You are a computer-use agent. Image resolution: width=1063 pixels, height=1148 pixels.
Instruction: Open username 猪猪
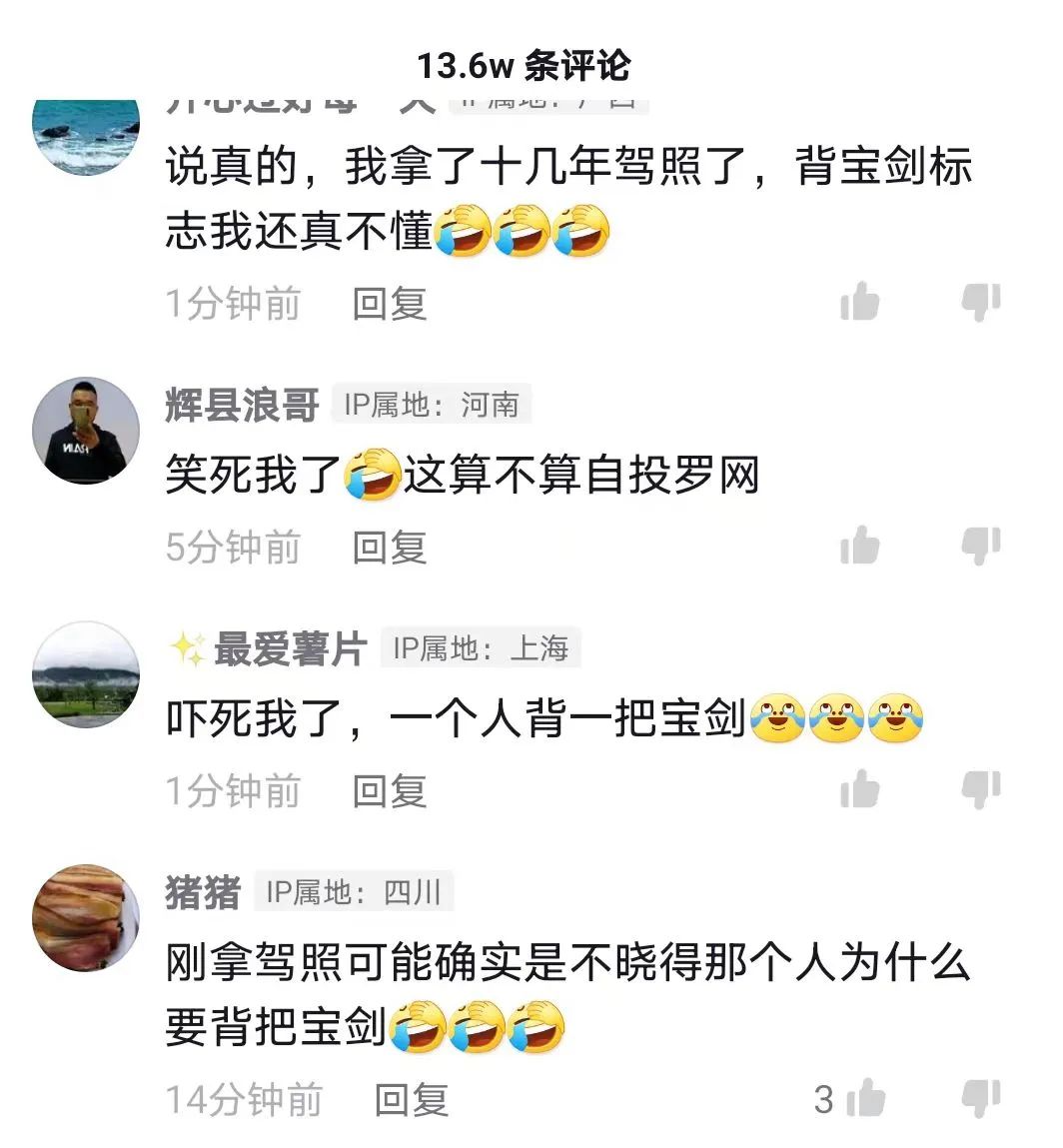point(203,891)
